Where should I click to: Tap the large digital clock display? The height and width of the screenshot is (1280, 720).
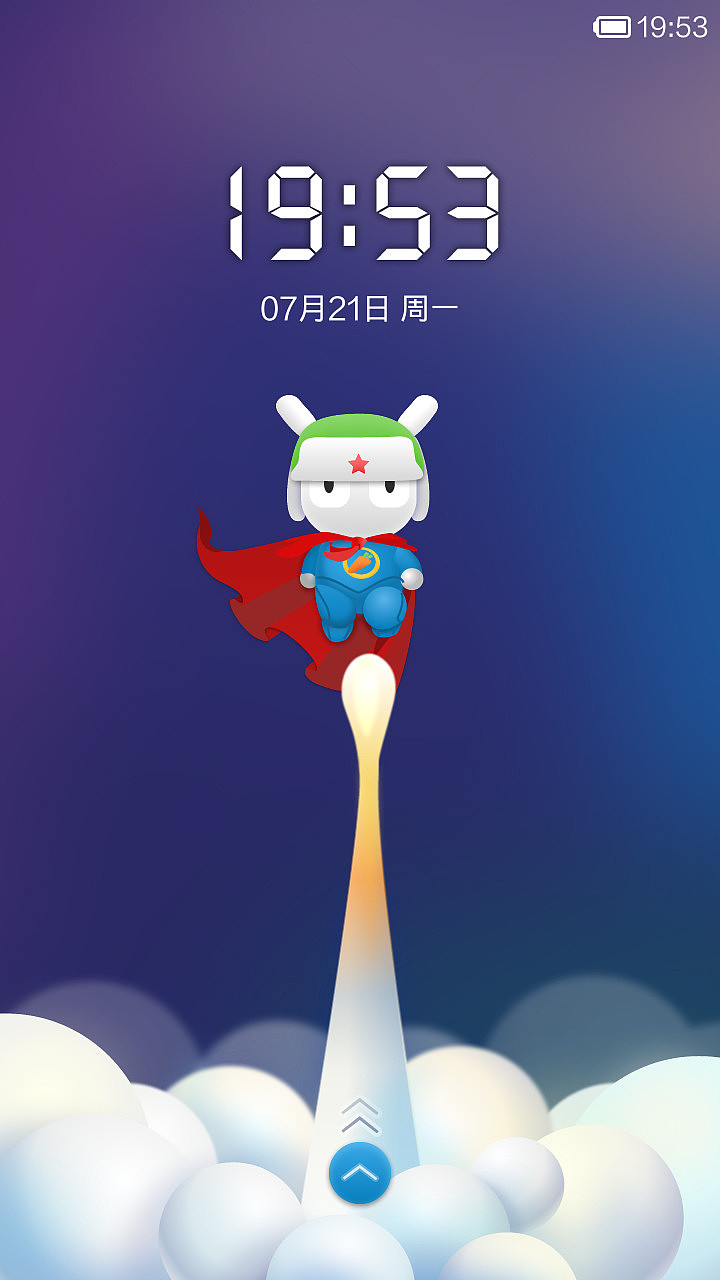click(x=360, y=210)
